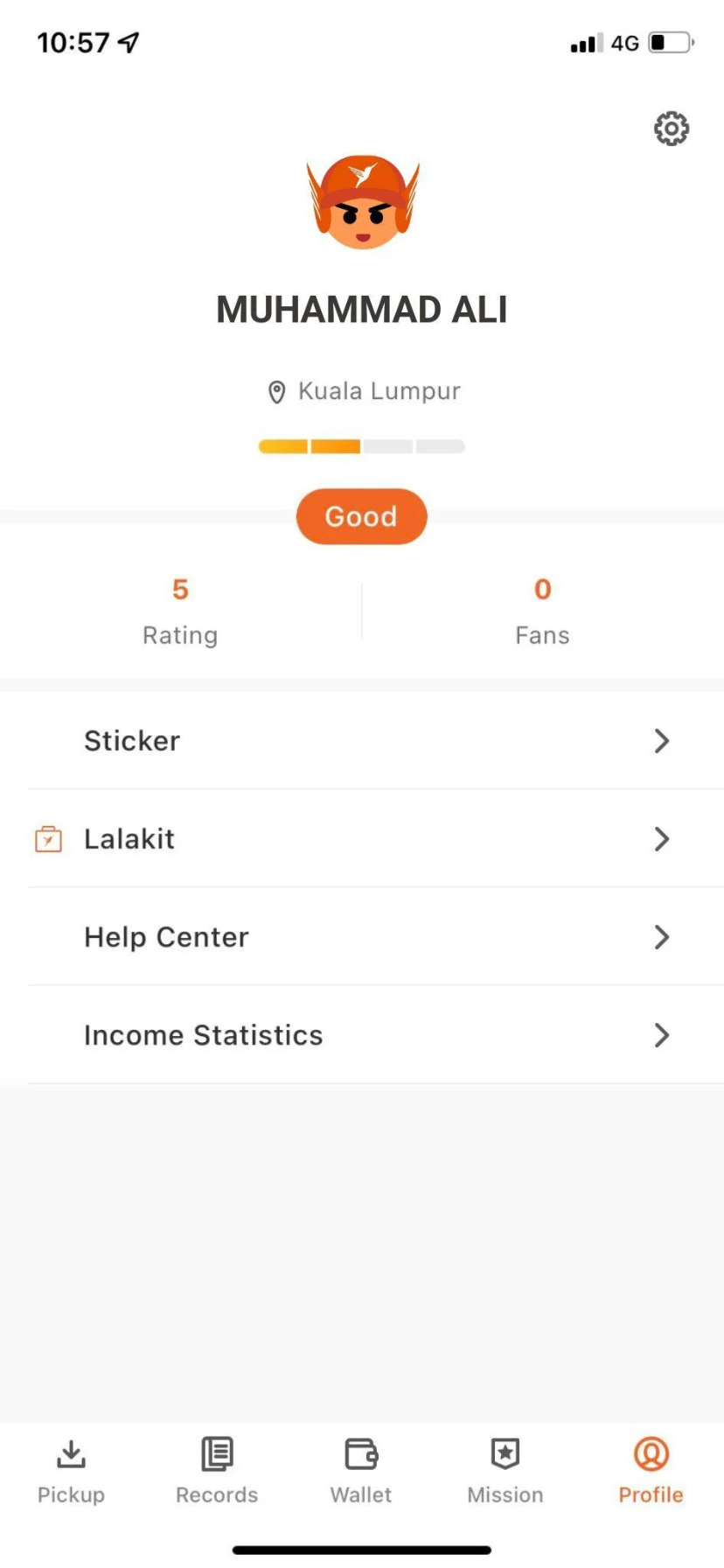Switch to the Pickup tab

point(71,1470)
